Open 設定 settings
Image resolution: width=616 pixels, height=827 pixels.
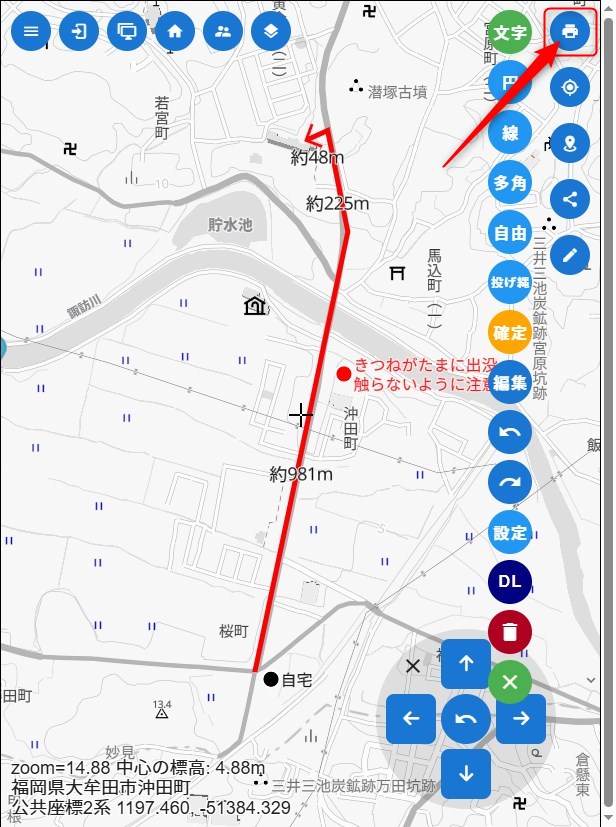click(510, 533)
